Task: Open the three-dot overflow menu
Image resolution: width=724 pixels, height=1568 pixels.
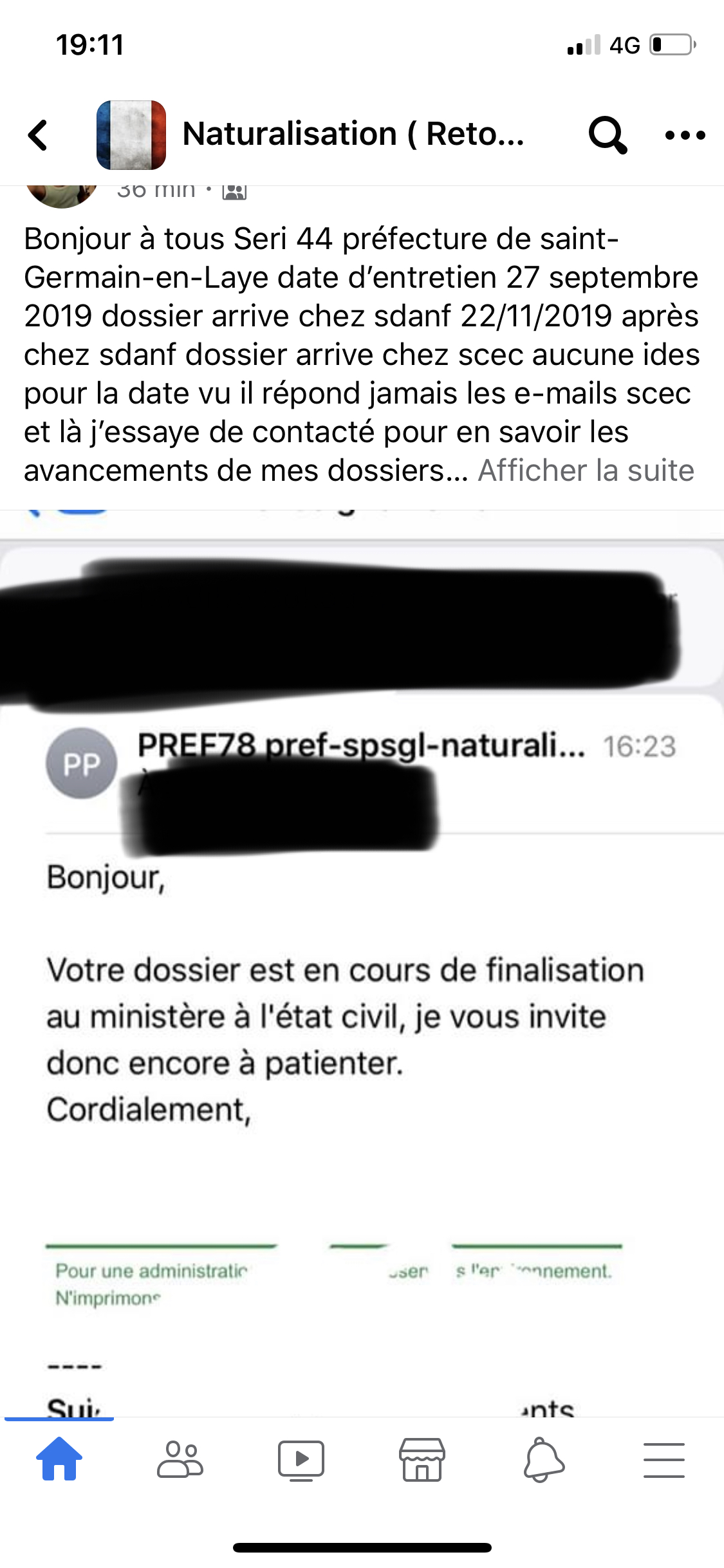Action: pos(685,135)
